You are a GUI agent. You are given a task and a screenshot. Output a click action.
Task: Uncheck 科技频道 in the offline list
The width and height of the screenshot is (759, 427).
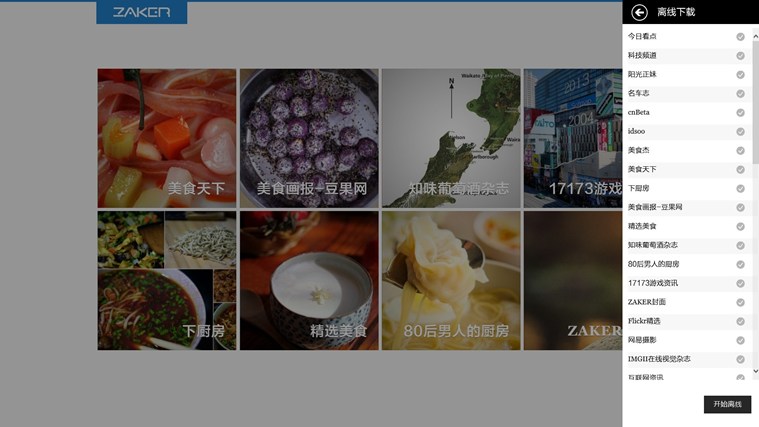pos(740,55)
